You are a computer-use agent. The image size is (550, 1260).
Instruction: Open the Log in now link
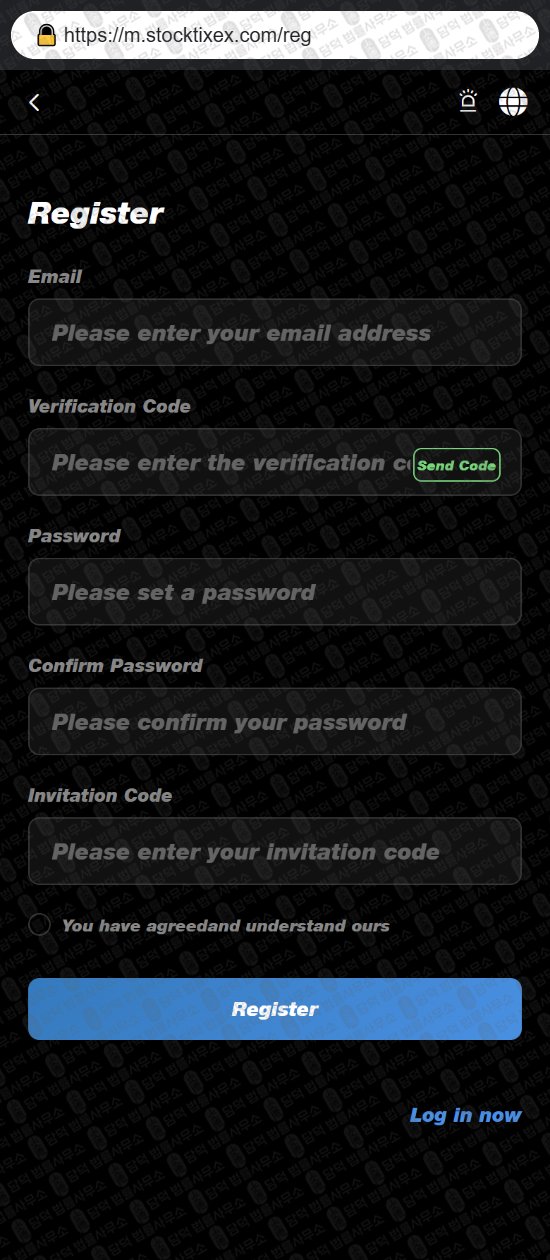coord(465,1115)
